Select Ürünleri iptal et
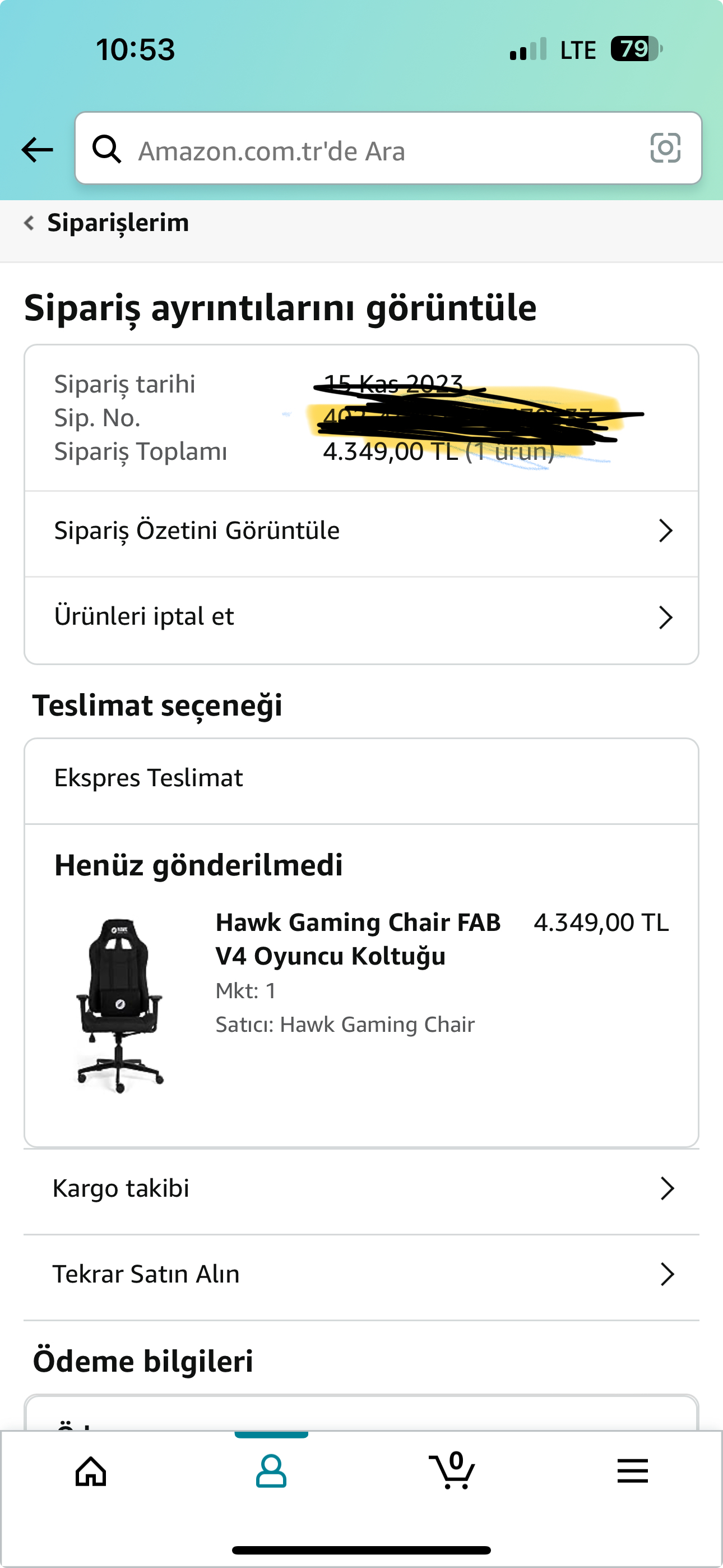This screenshot has width=723, height=1568. 361,617
